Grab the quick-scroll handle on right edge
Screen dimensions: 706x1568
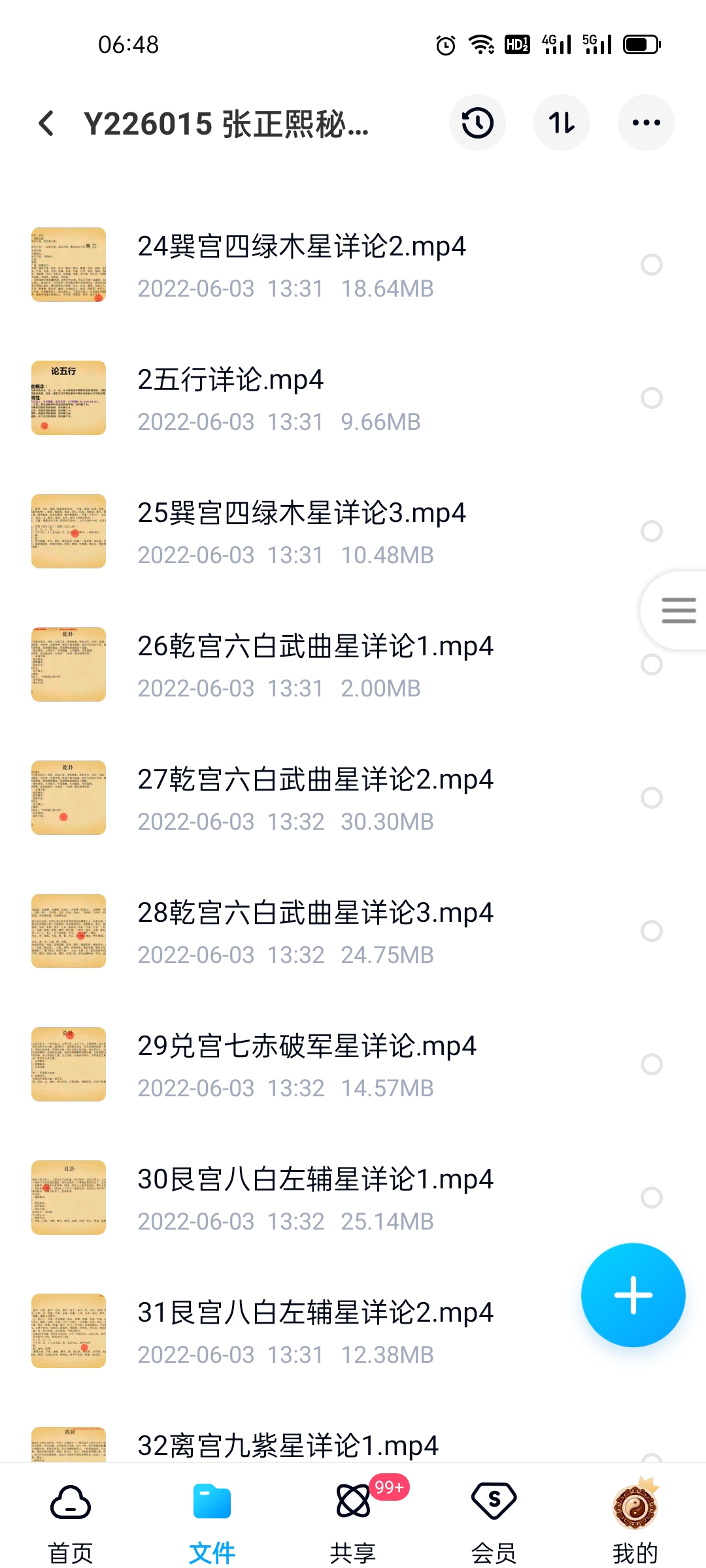678,610
